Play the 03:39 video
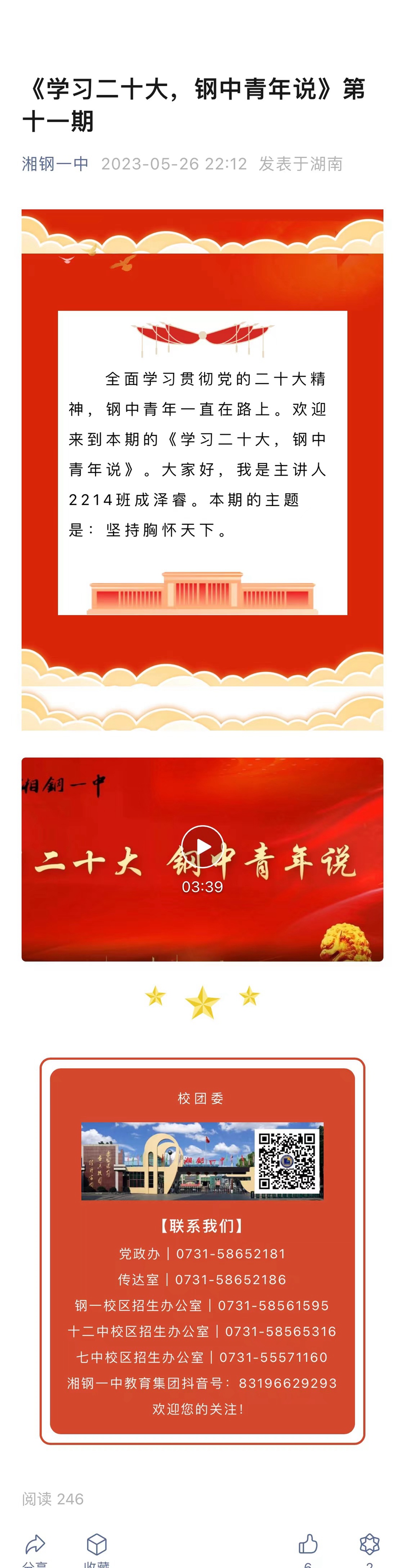The width and height of the screenshot is (405, 1568). coord(202,846)
